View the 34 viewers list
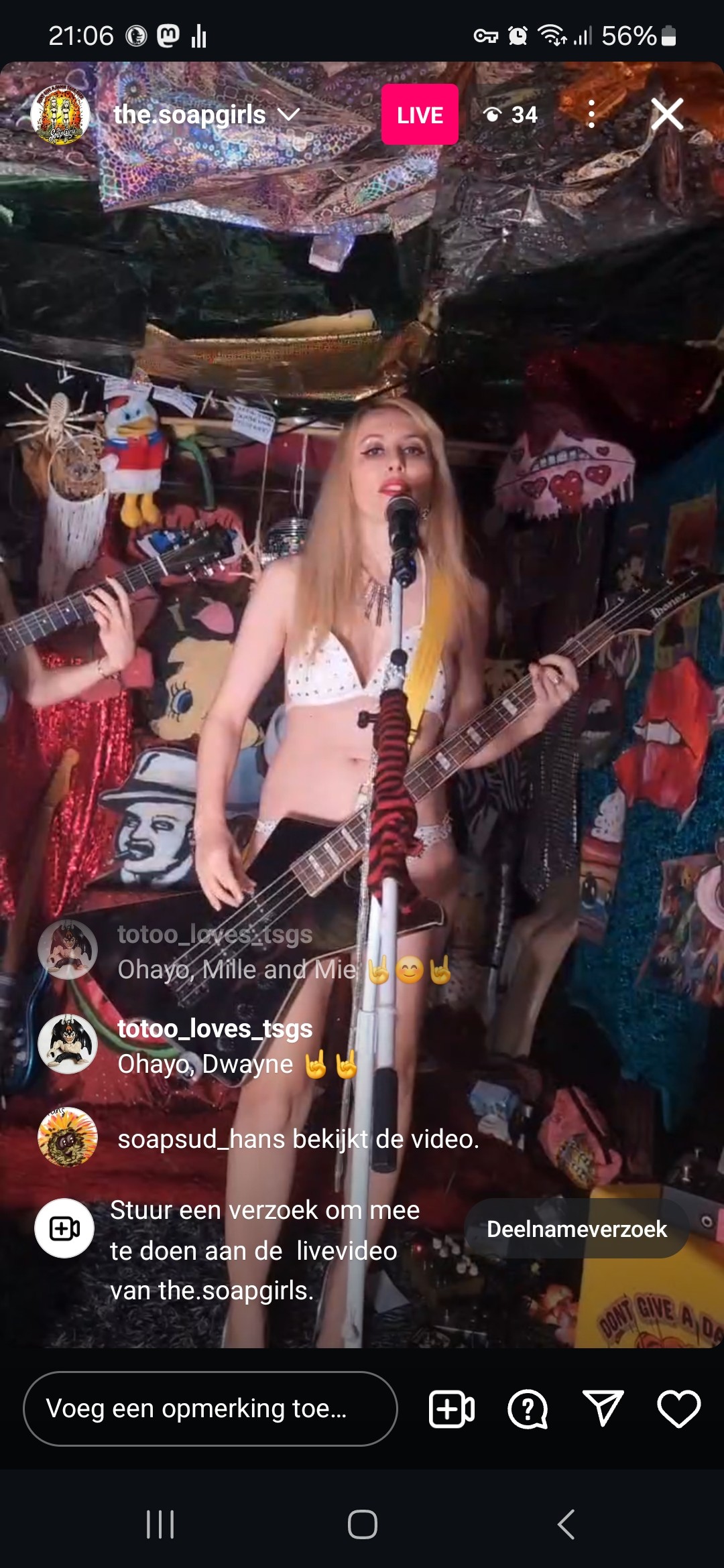This screenshot has width=724, height=1568. tap(511, 115)
